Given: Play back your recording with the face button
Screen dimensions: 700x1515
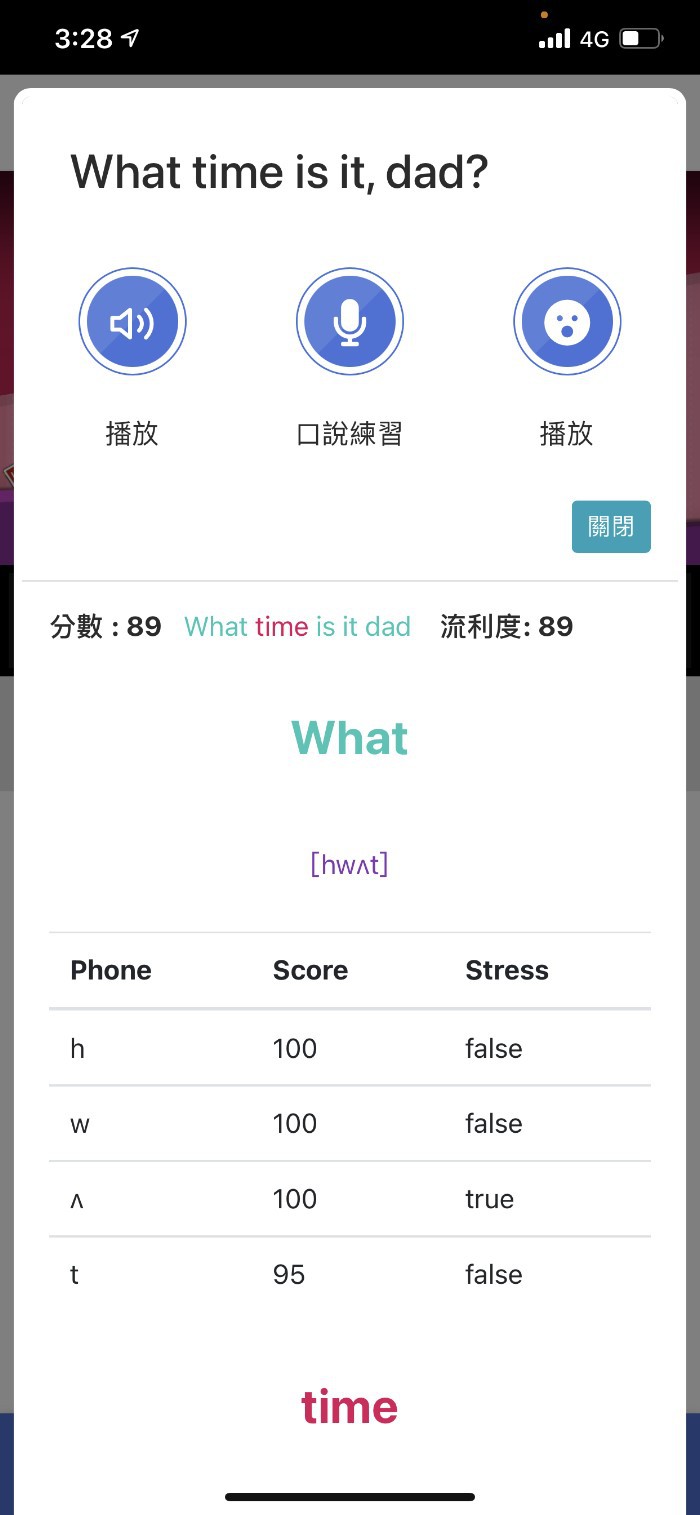Looking at the screenshot, I should pos(567,322).
